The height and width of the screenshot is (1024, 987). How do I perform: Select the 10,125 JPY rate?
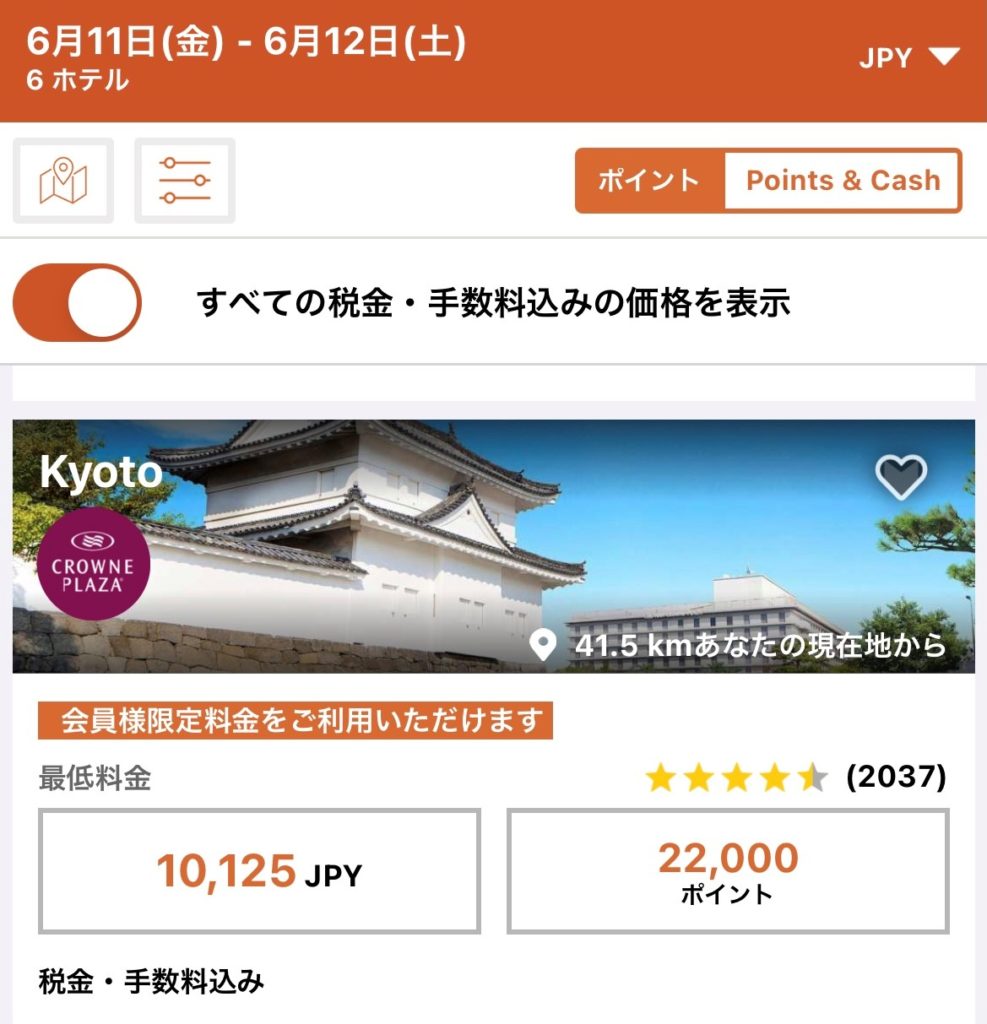[x=259, y=871]
